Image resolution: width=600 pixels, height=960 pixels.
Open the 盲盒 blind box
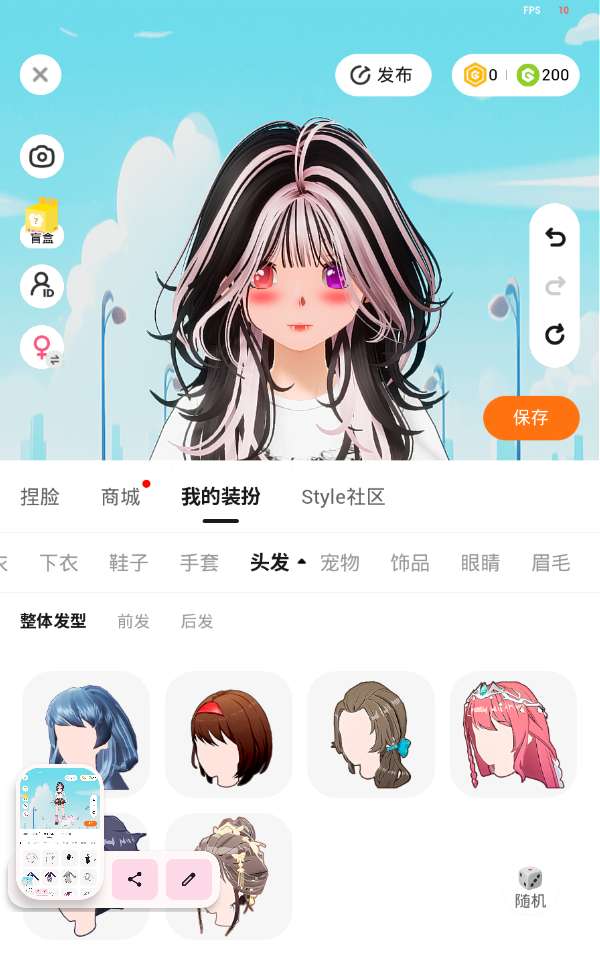pyautogui.click(x=42, y=222)
